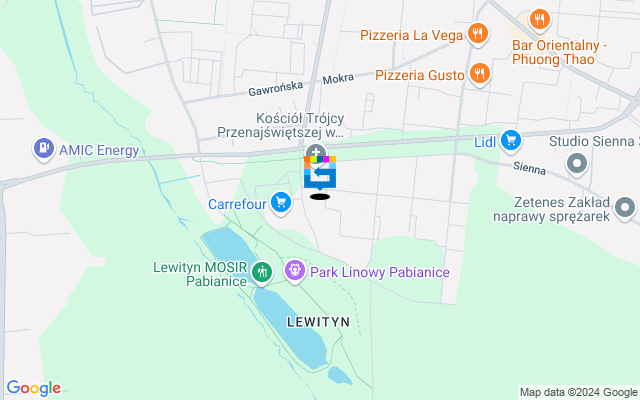This screenshot has height=400, width=640.
Task: Open the Zetenes Zakład naprawy sprężarek marker
Action: [625, 208]
